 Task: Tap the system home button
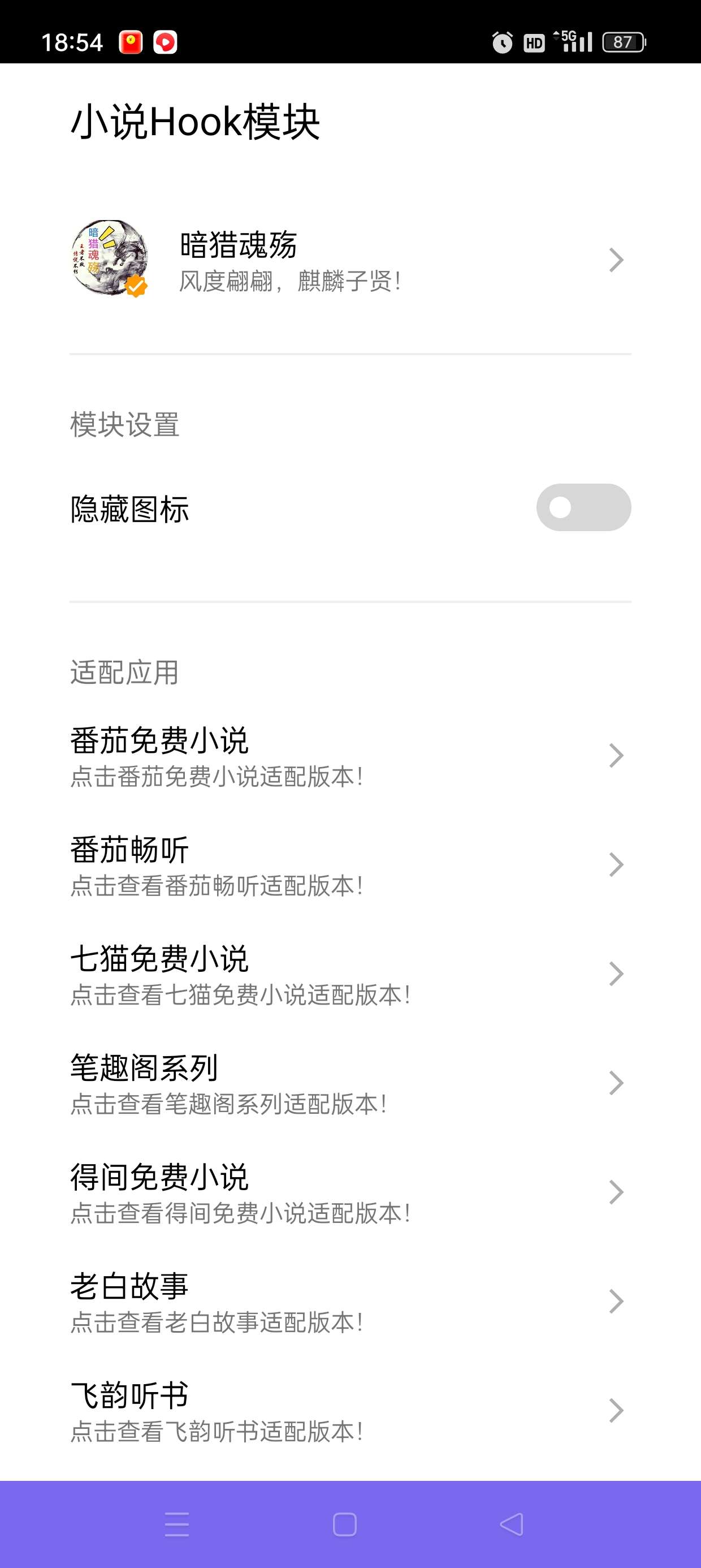coord(344,1524)
